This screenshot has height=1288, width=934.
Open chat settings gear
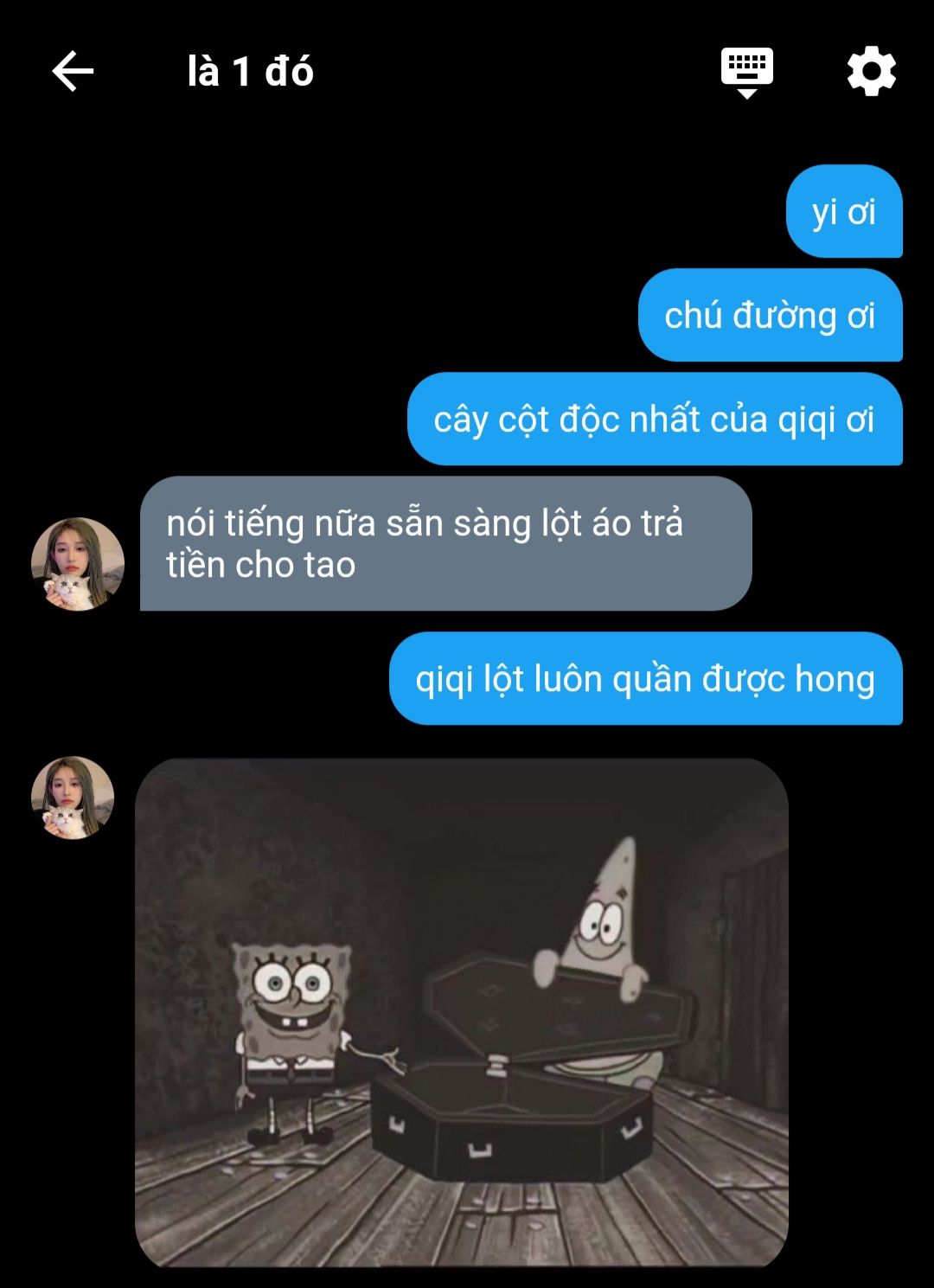pos(871,71)
